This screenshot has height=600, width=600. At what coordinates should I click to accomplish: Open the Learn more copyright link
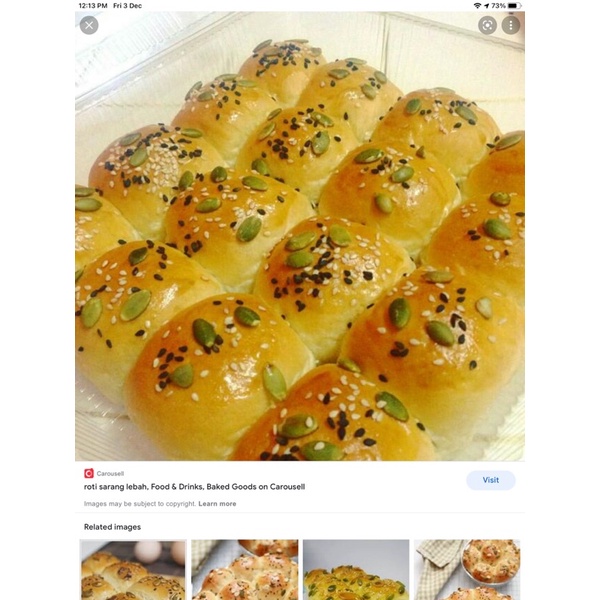(x=217, y=504)
